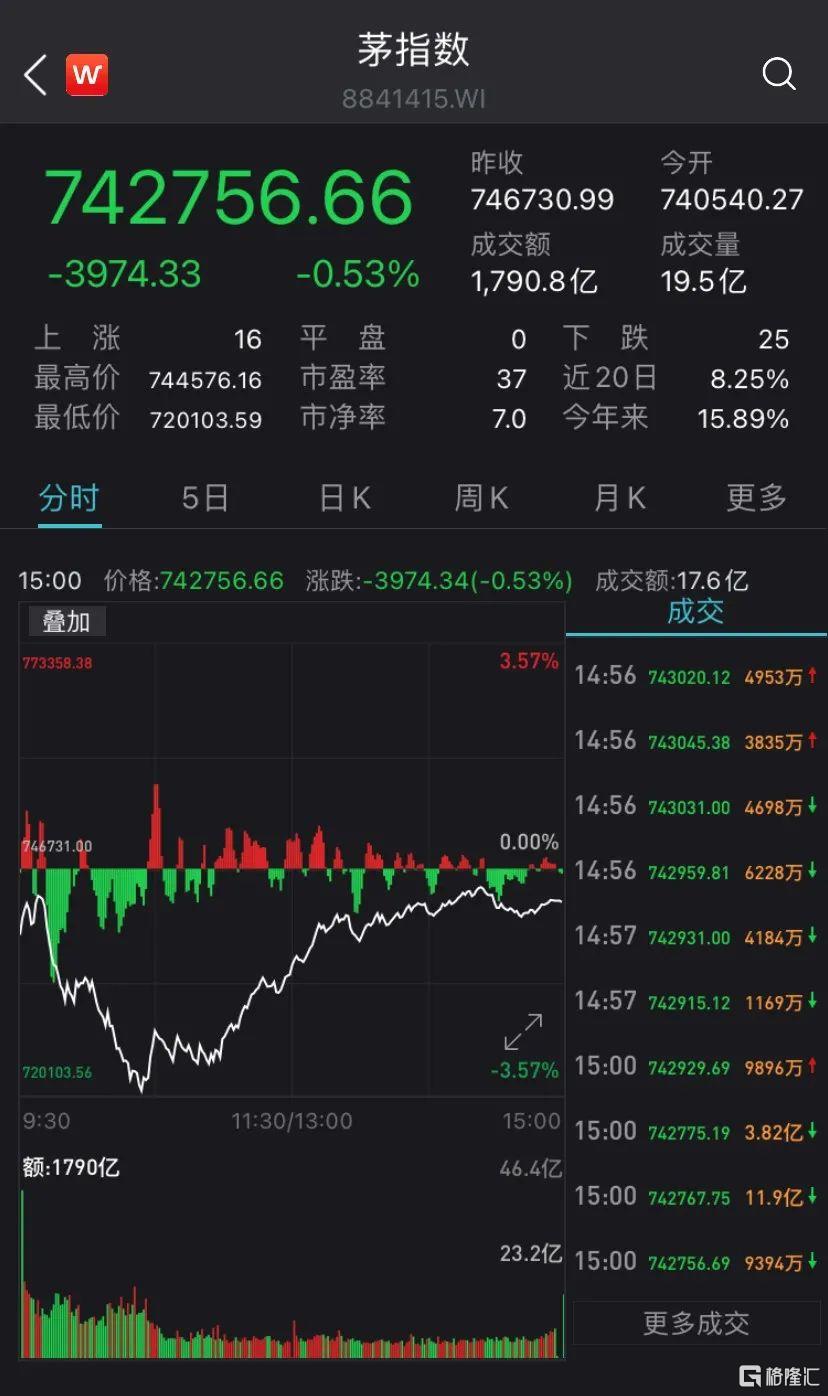This screenshot has height=1396, width=828.
Task: Open the 周K chart tab
Action: tap(482, 498)
